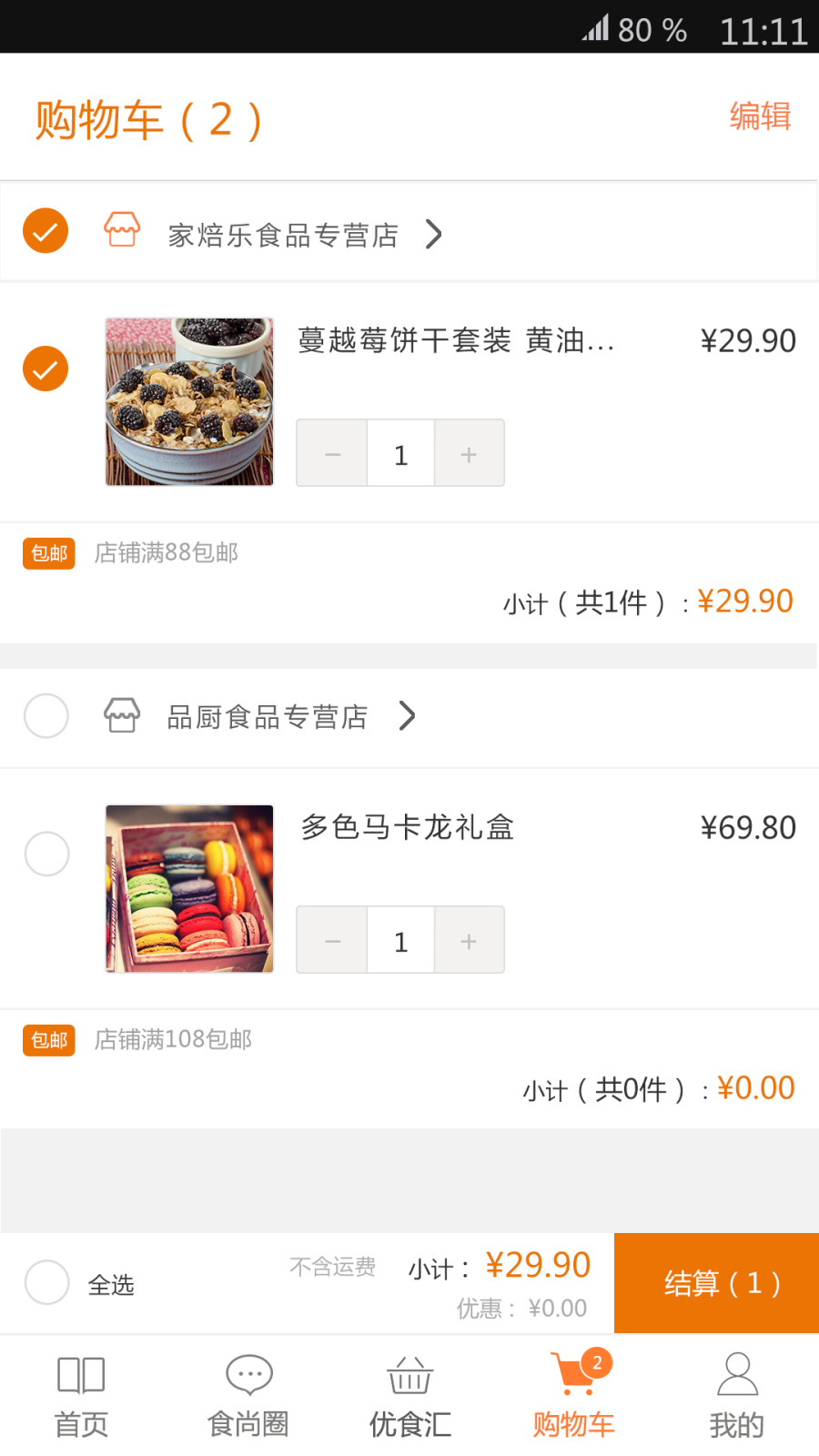The height and width of the screenshot is (1456, 819).
Task: Select the 多色马卡龙礼盒 item checkbox
Action: point(45,854)
